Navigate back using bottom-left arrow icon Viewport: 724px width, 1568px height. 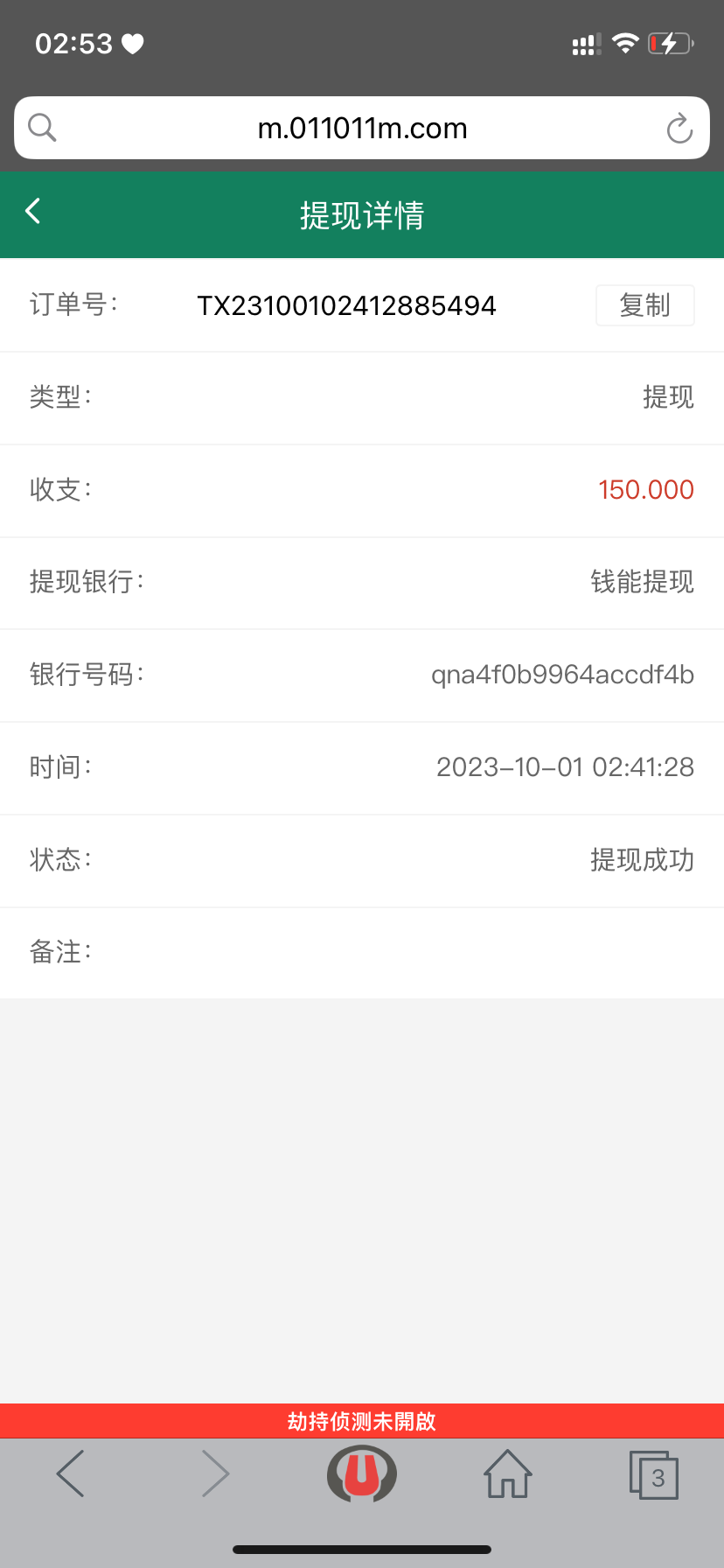click(x=70, y=1473)
